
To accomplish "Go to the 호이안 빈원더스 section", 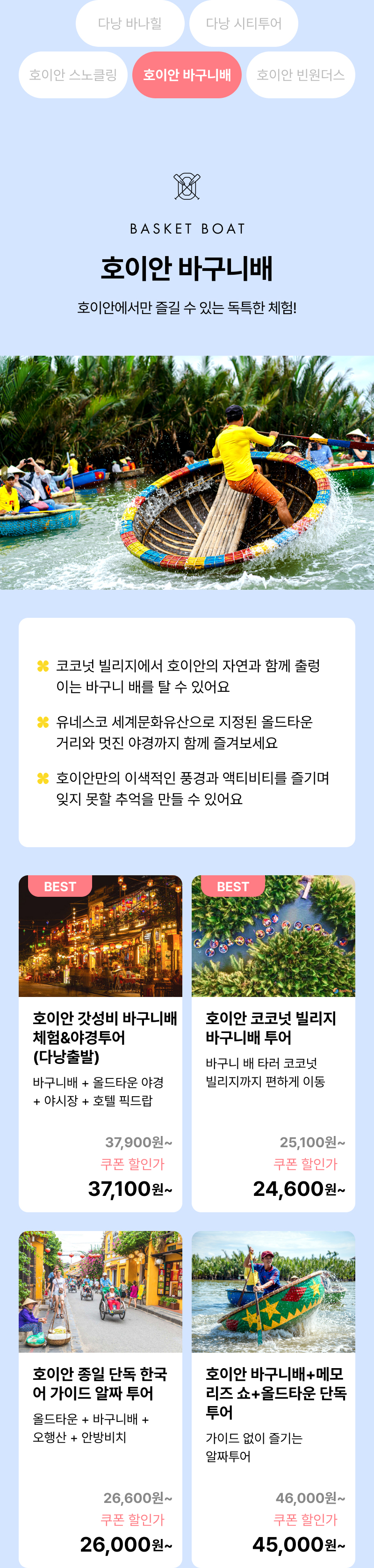I will point(301,75).
